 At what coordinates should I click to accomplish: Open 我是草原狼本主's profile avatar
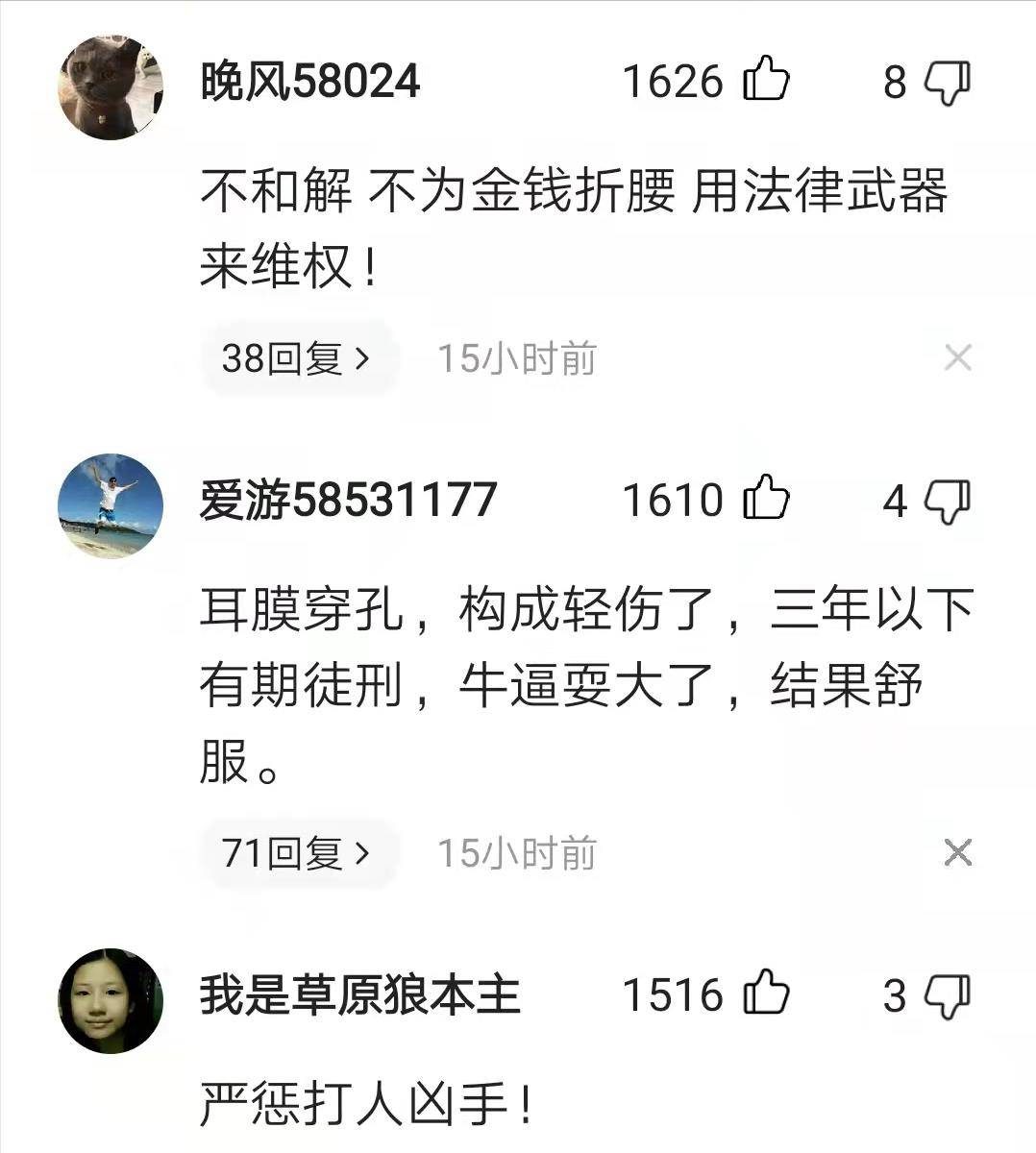(x=111, y=1000)
